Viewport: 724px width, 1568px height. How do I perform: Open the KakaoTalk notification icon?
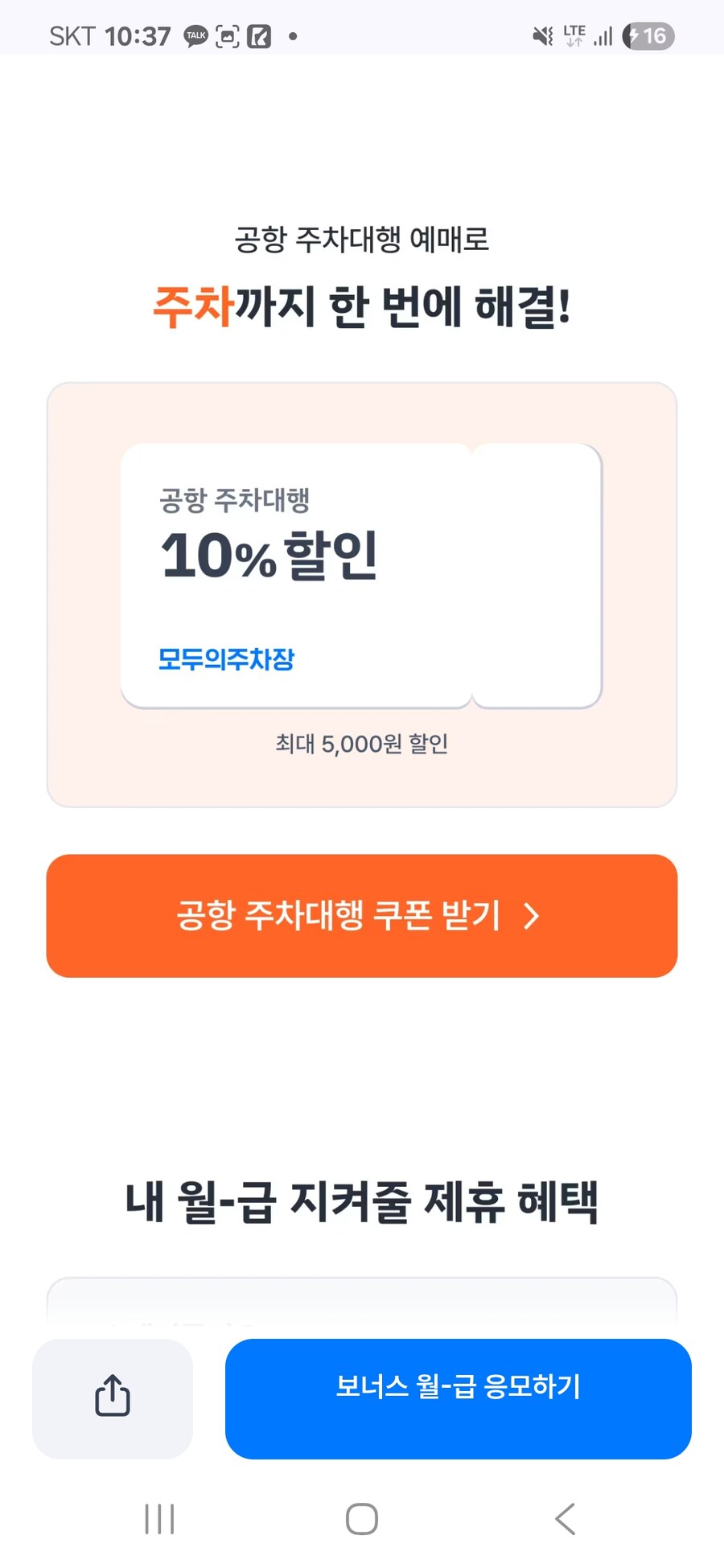[195, 35]
